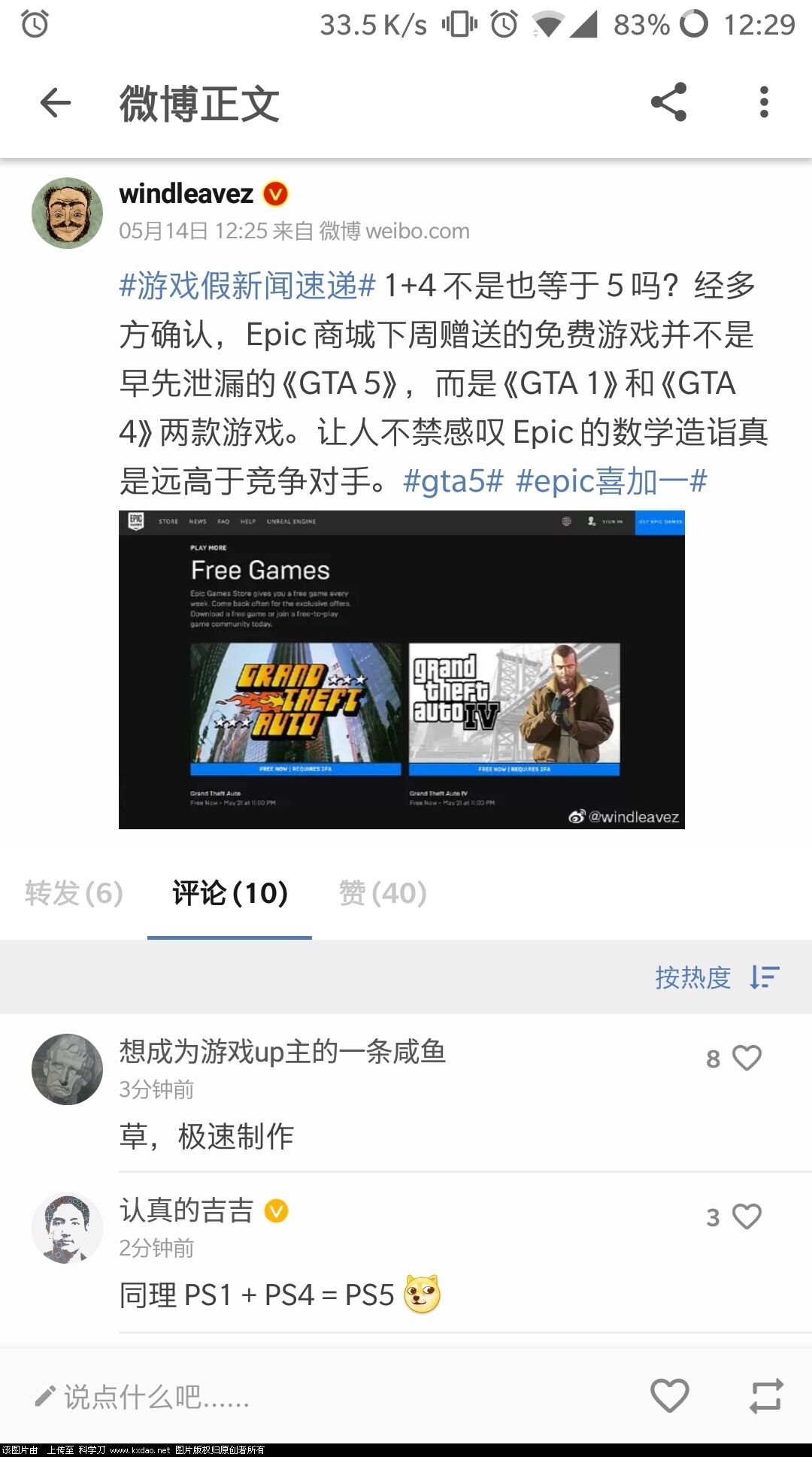
Task: View the Free Games post image
Action: (401, 669)
